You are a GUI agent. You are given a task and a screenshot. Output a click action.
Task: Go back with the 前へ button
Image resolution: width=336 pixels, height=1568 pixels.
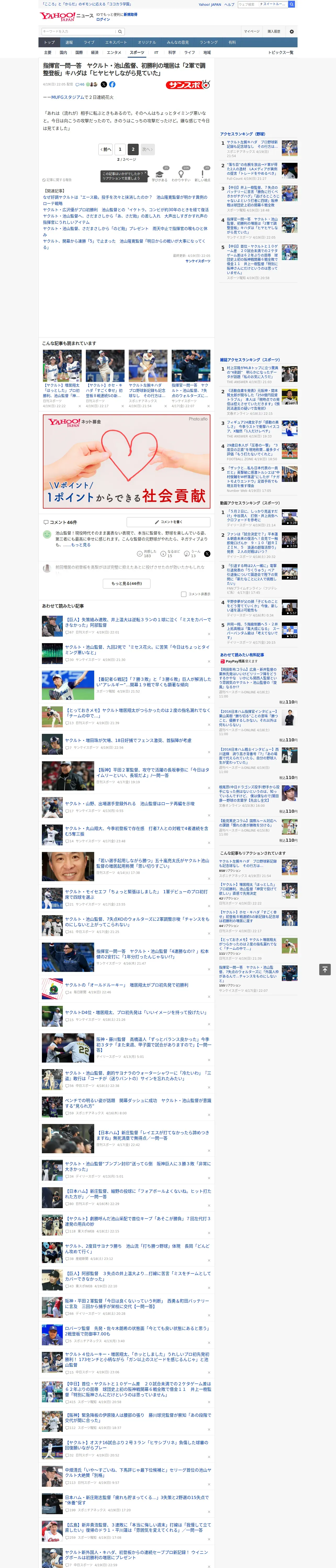(x=105, y=149)
